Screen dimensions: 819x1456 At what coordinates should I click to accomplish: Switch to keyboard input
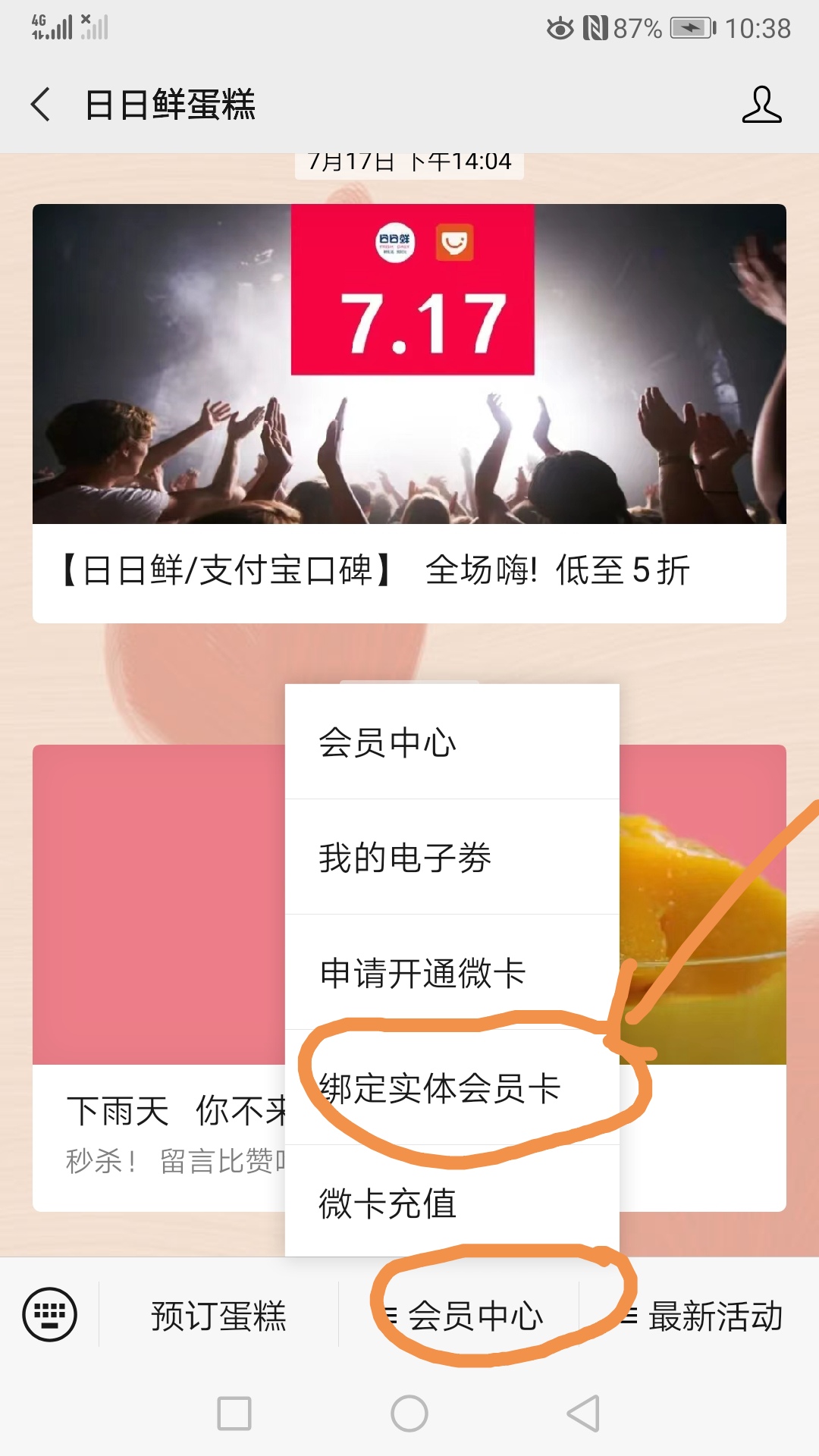tap(50, 1314)
